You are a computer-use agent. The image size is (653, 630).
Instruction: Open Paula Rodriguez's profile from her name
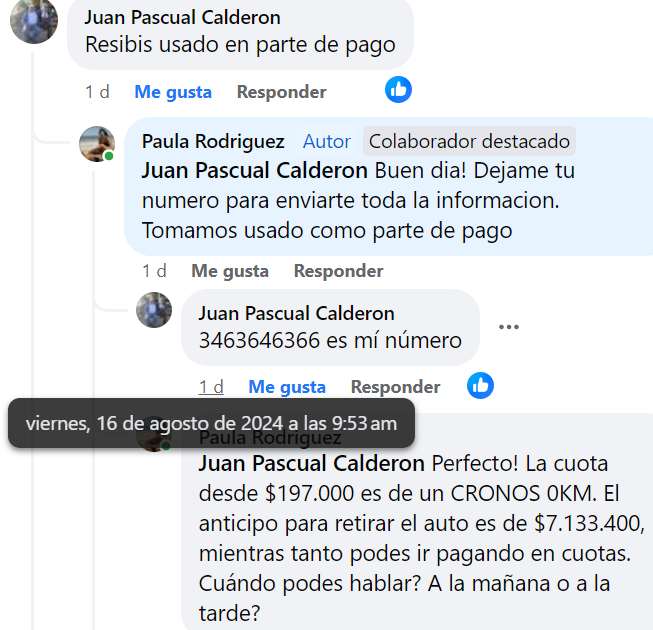pos(213,142)
